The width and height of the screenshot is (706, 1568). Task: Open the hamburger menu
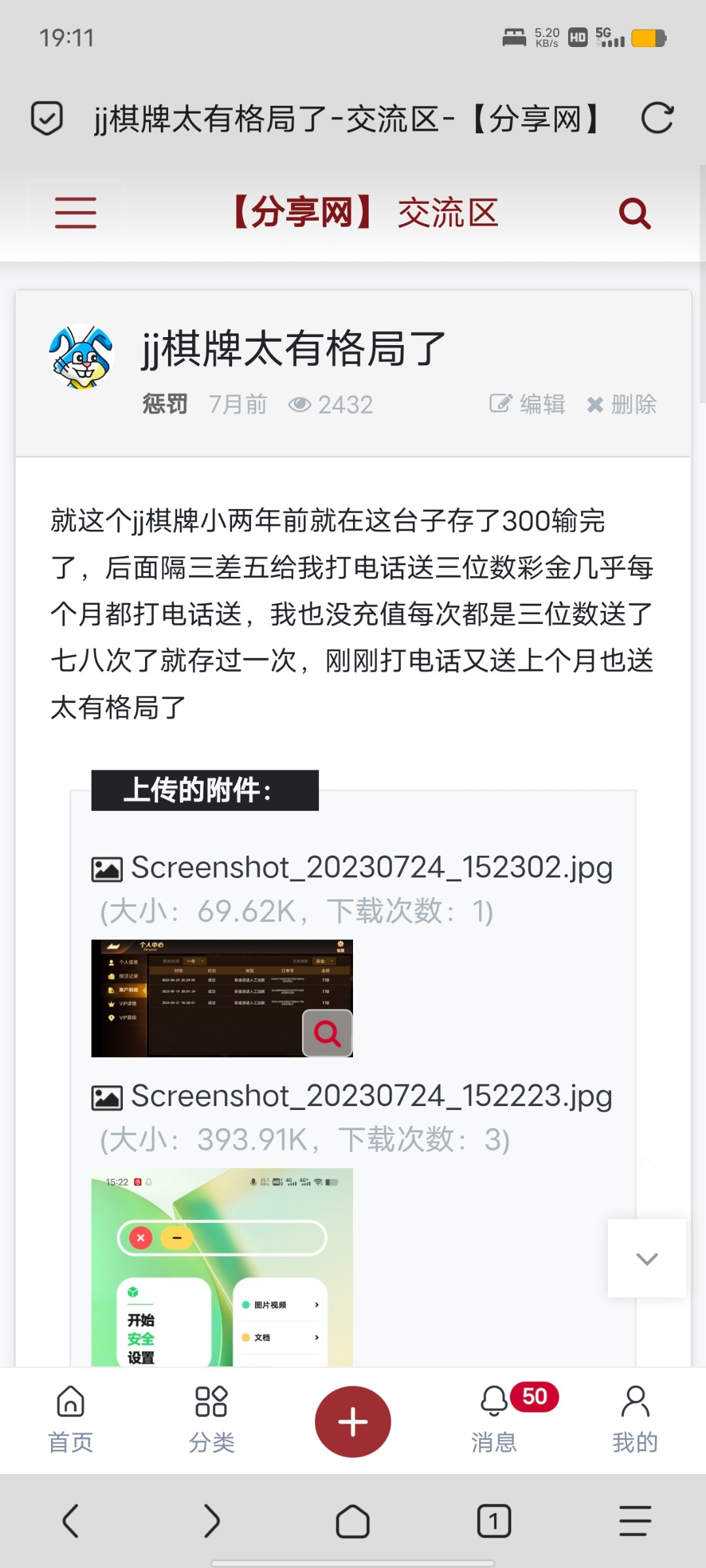click(x=75, y=212)
